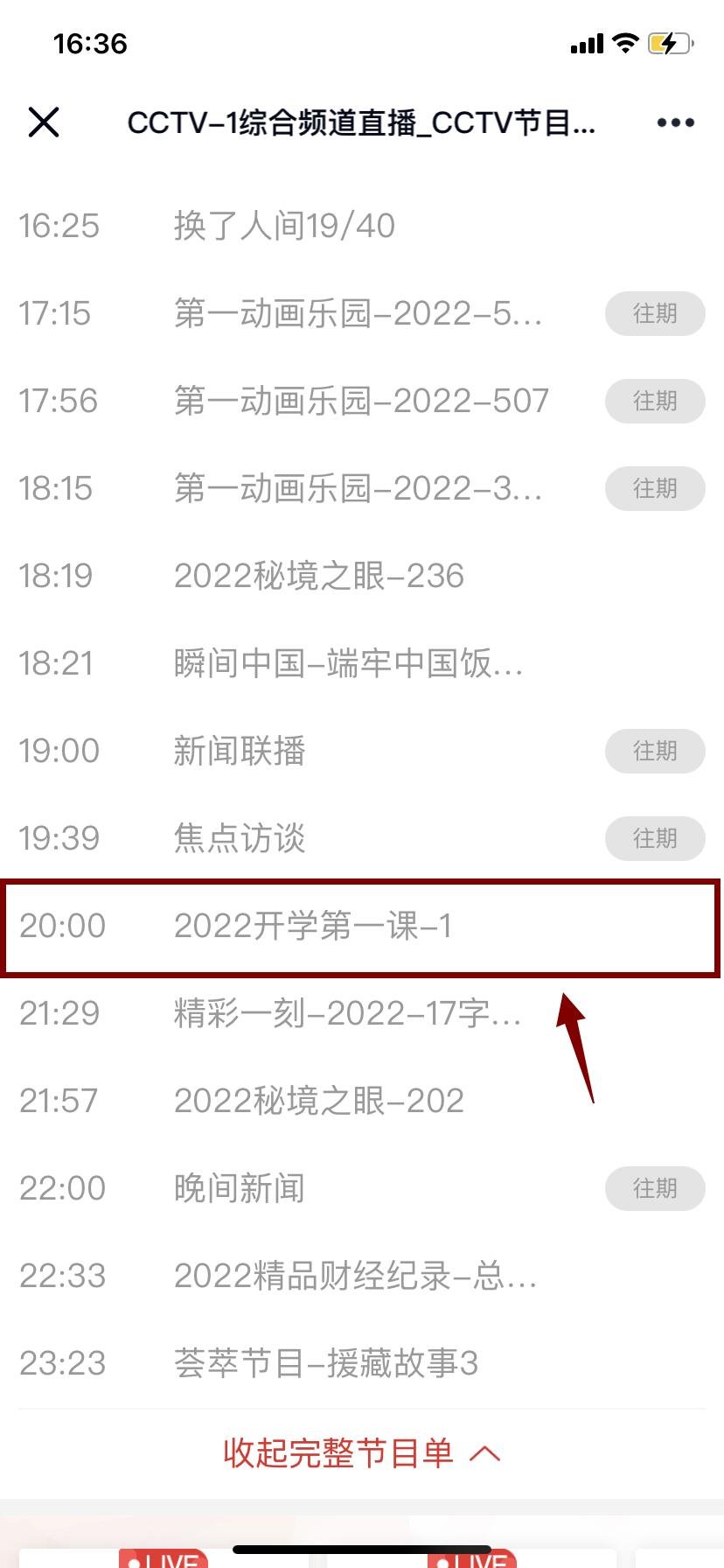This screenshot has width=724, height=1568.
Task: View 往期 for the 17:15 第一动画乐园 show
Action: pyautogui.click(x=655, y=313)
